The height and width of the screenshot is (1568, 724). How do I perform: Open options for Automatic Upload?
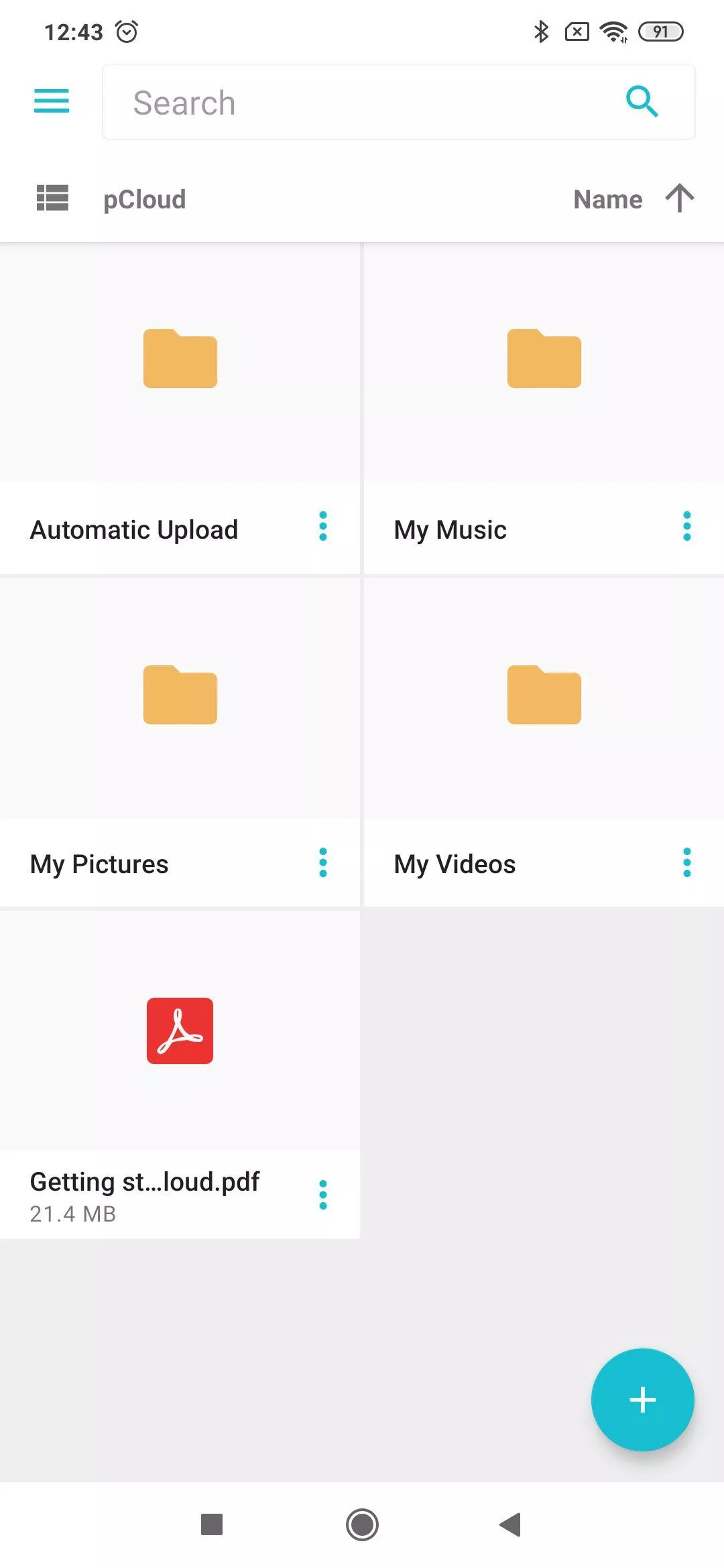323,527
